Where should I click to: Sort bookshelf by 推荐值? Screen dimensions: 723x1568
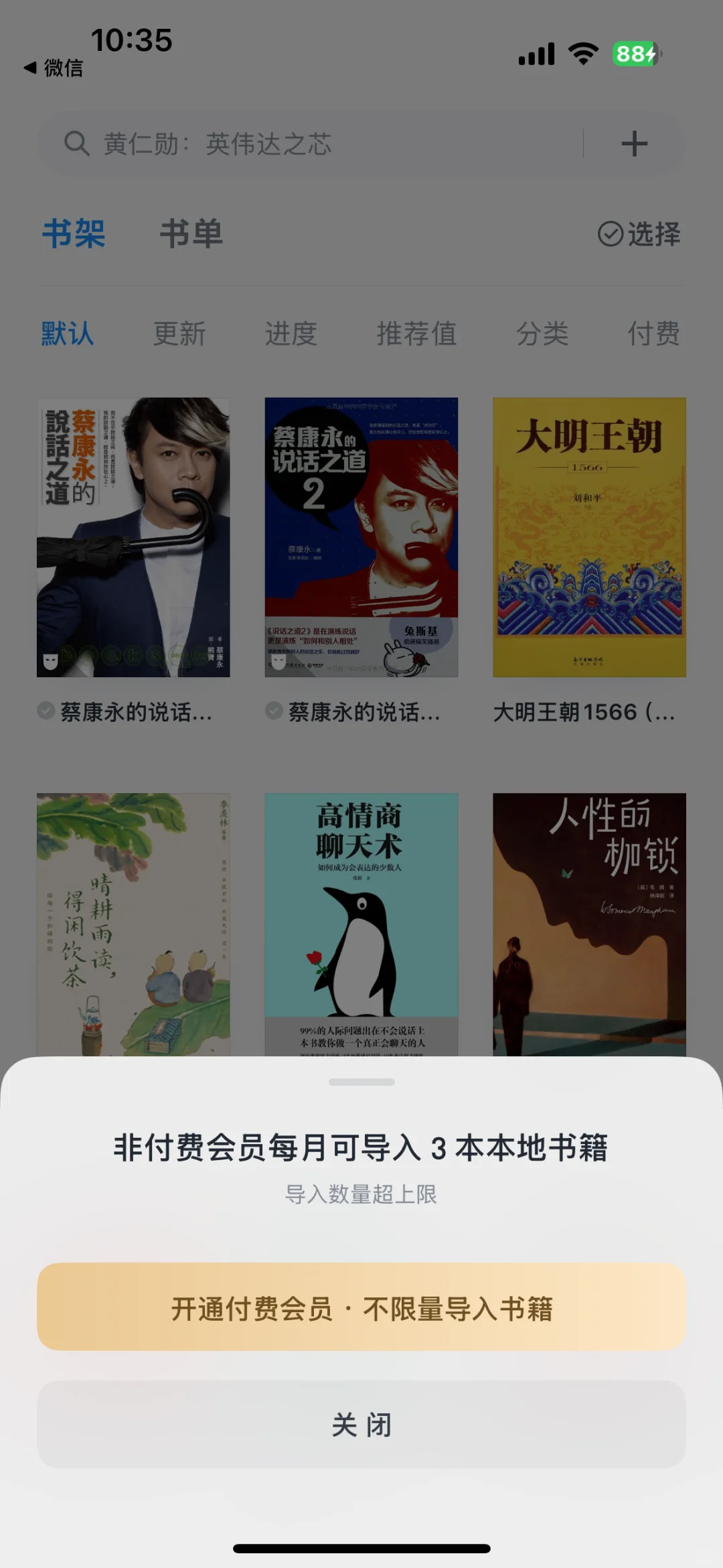[416, 334]
